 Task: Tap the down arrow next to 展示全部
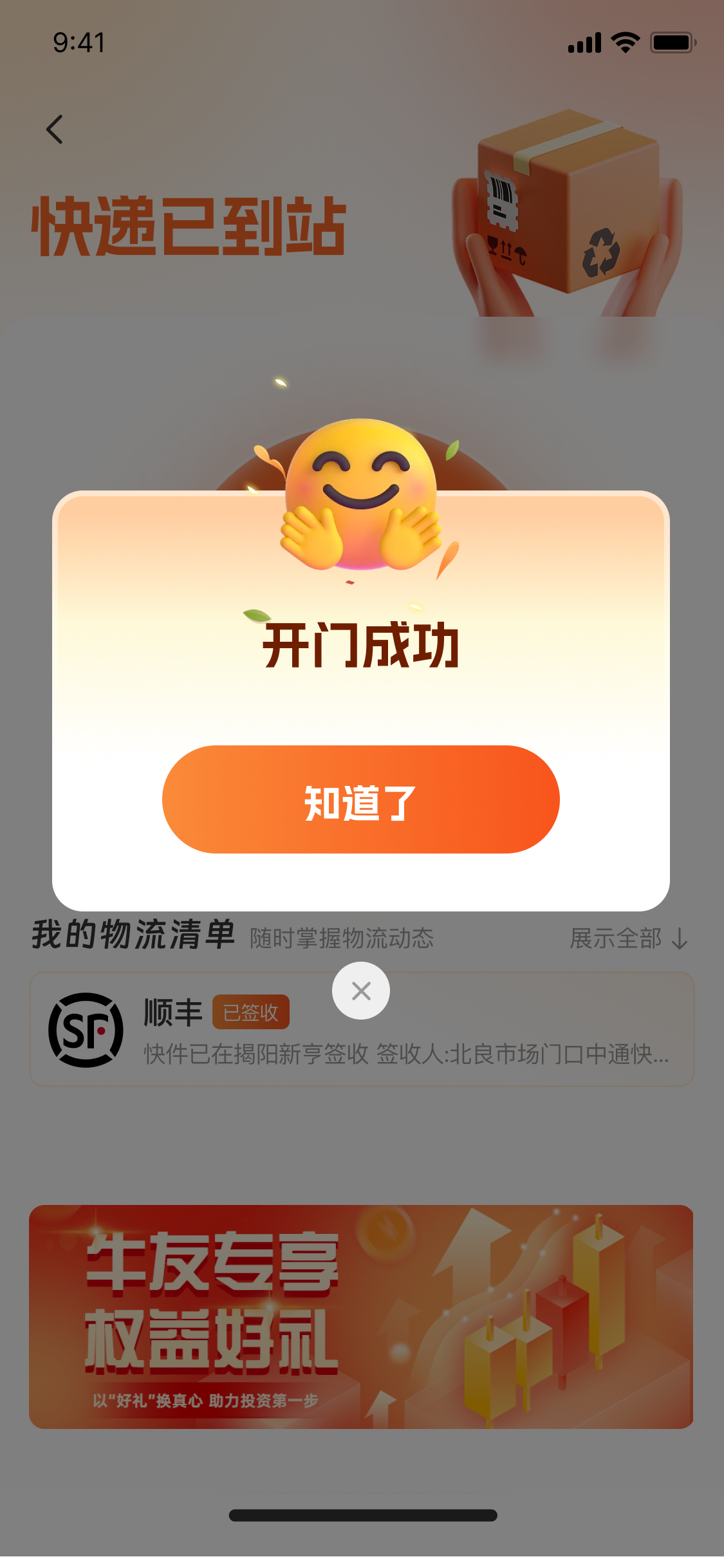coord(678,940)
